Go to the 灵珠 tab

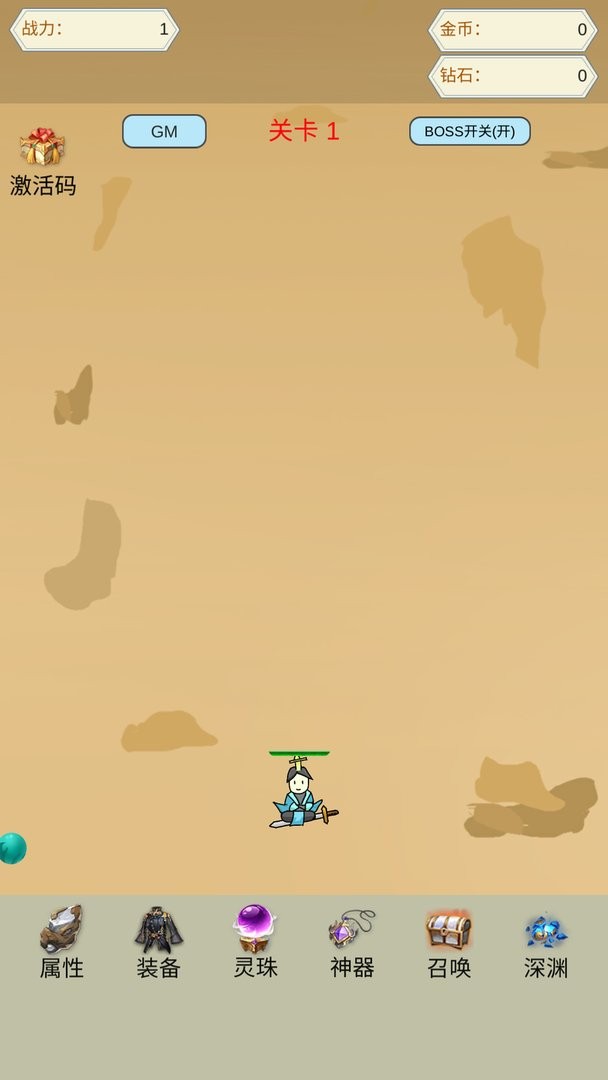coord(255,942)
